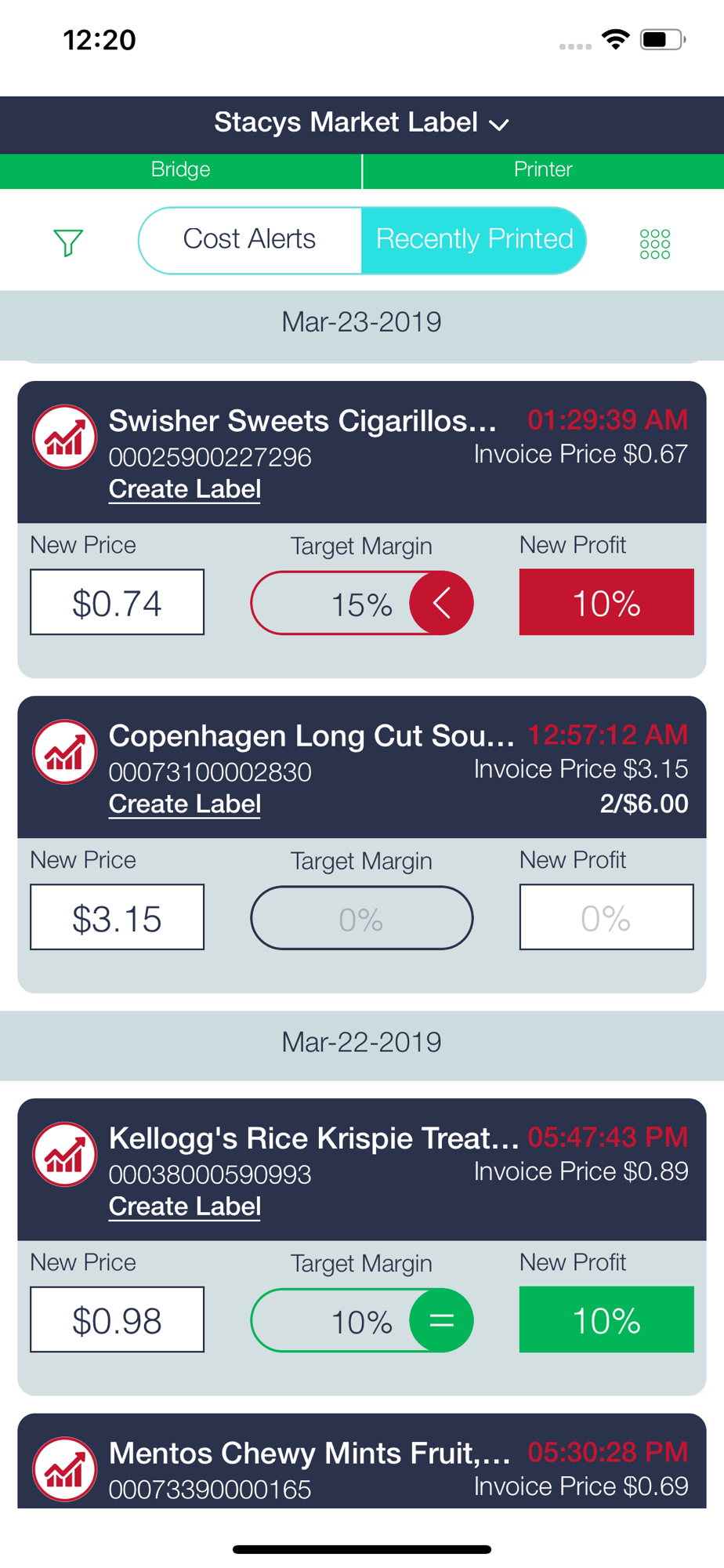
Task: Select the Recently Printed segment
Action: pyautogui.click(x=474, y=239)
